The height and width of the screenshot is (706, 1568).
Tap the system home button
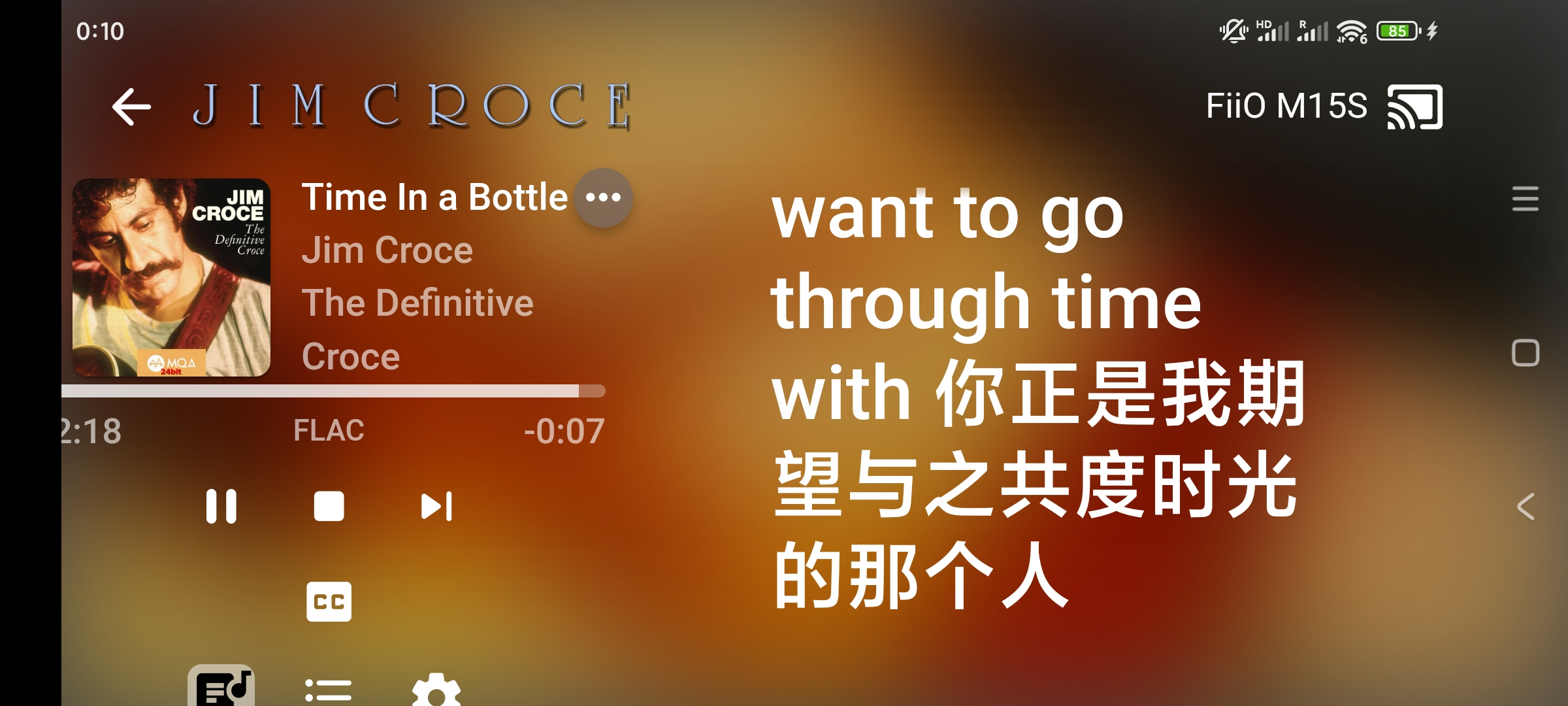[1525, 353]
